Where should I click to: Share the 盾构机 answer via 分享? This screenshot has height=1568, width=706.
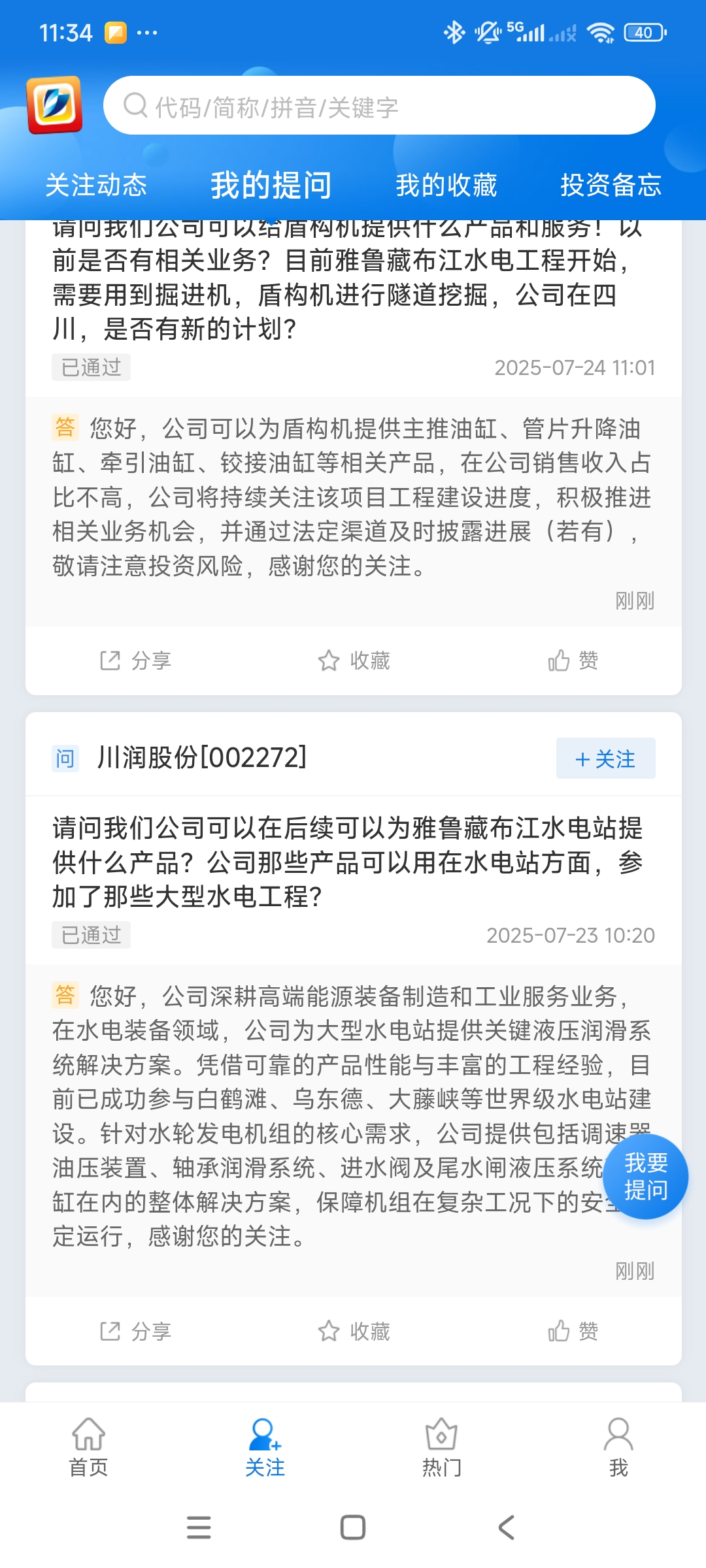pyautogui.click(x=135, y=661)
